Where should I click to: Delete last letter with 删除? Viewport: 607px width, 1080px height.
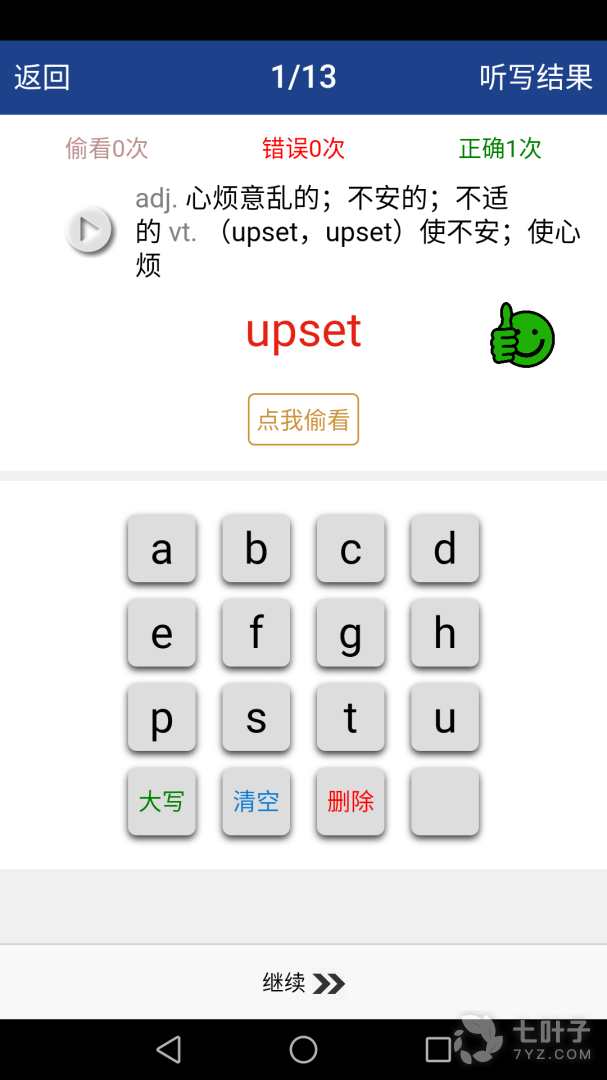pos(351,802)
